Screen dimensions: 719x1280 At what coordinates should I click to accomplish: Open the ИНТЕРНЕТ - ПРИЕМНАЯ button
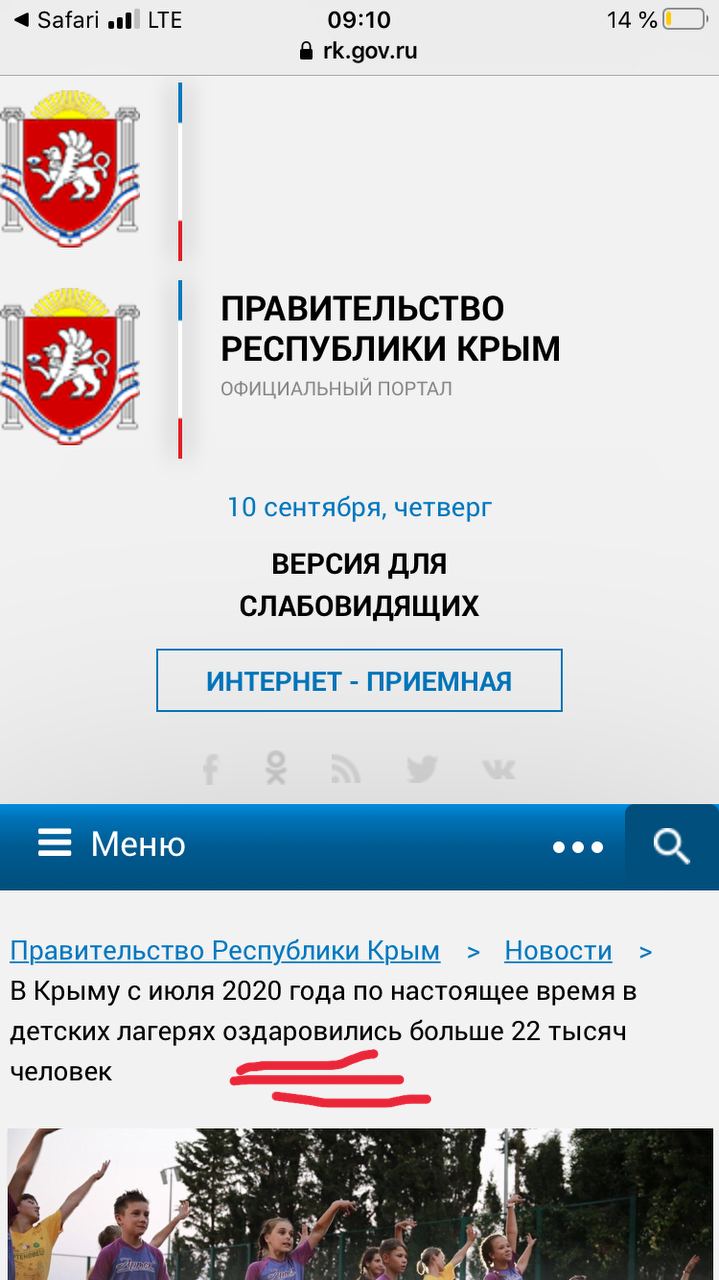tap(359, 681)
